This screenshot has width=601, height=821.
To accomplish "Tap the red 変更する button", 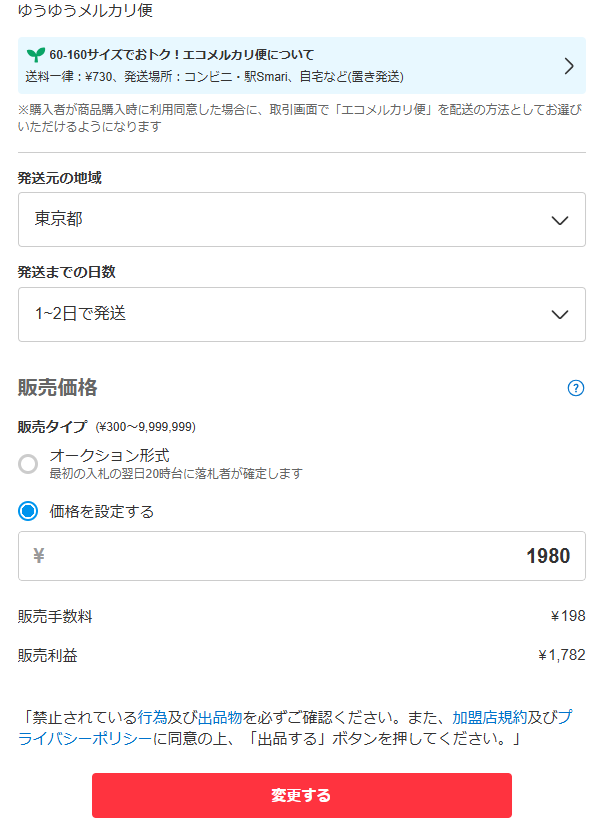I will pos(301,796).
